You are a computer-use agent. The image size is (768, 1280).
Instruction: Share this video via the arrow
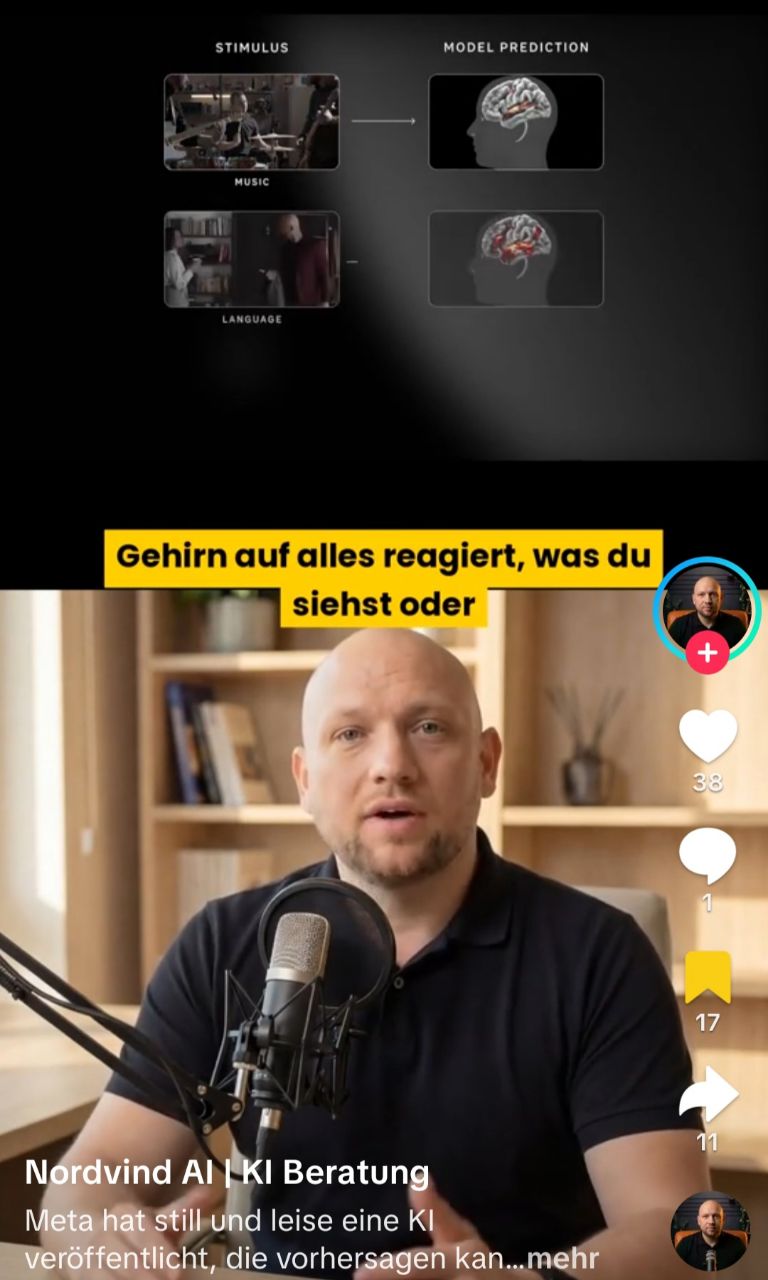(x=707, y=1097)
